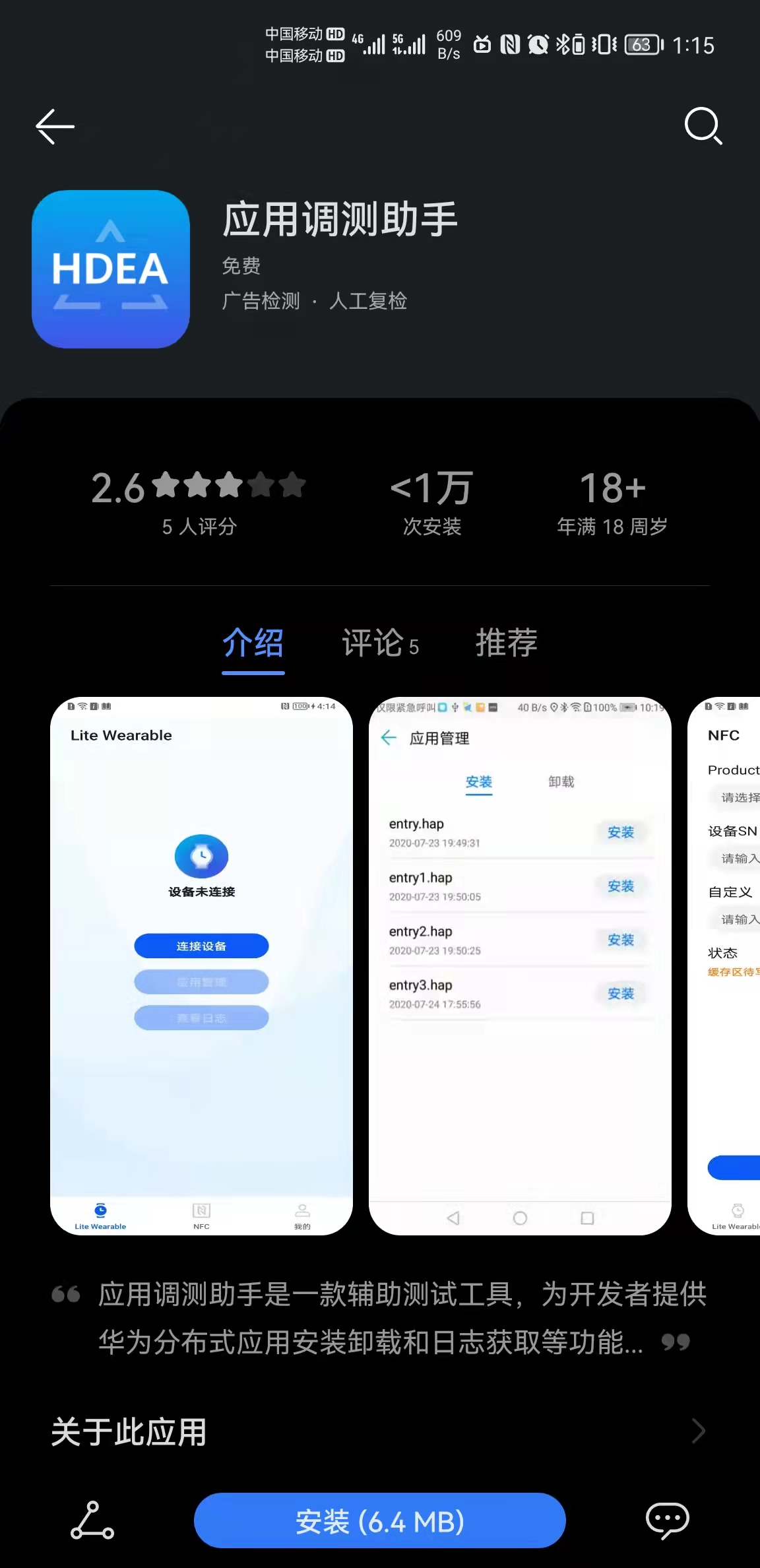
Task: Open the search icon at top right
Action: (703, 125)
